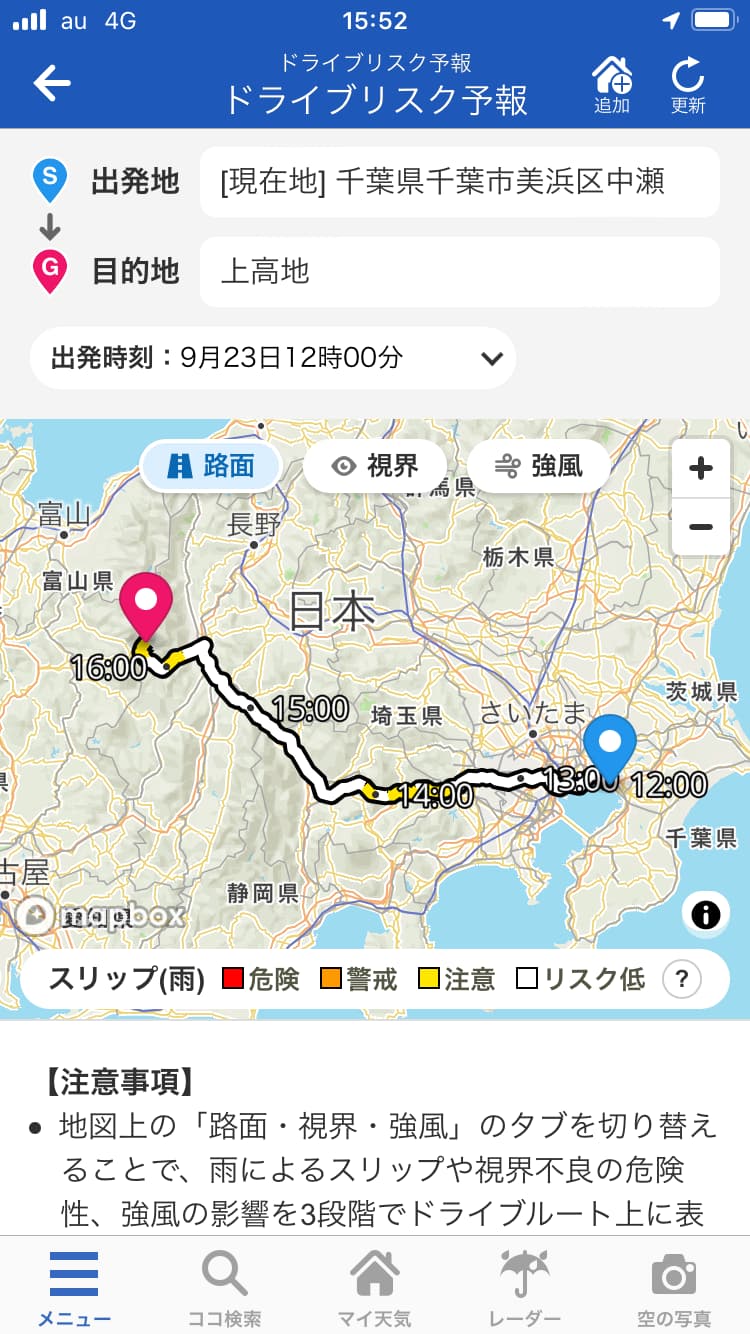Tap the 追加 home-plus icon
The image size is (750, 1334).
coord(612,84)
